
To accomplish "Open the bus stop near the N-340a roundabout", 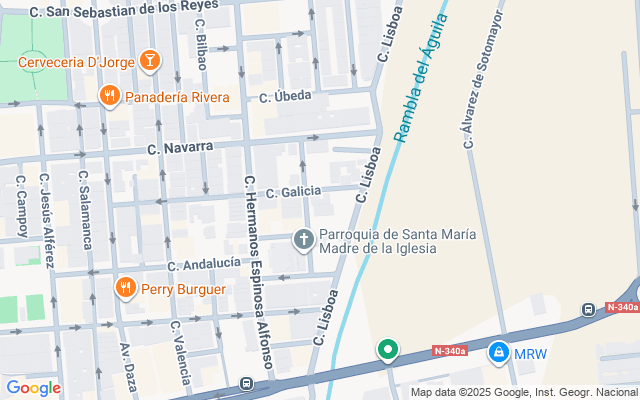I will pyautogui.click(x=588, y=309).
